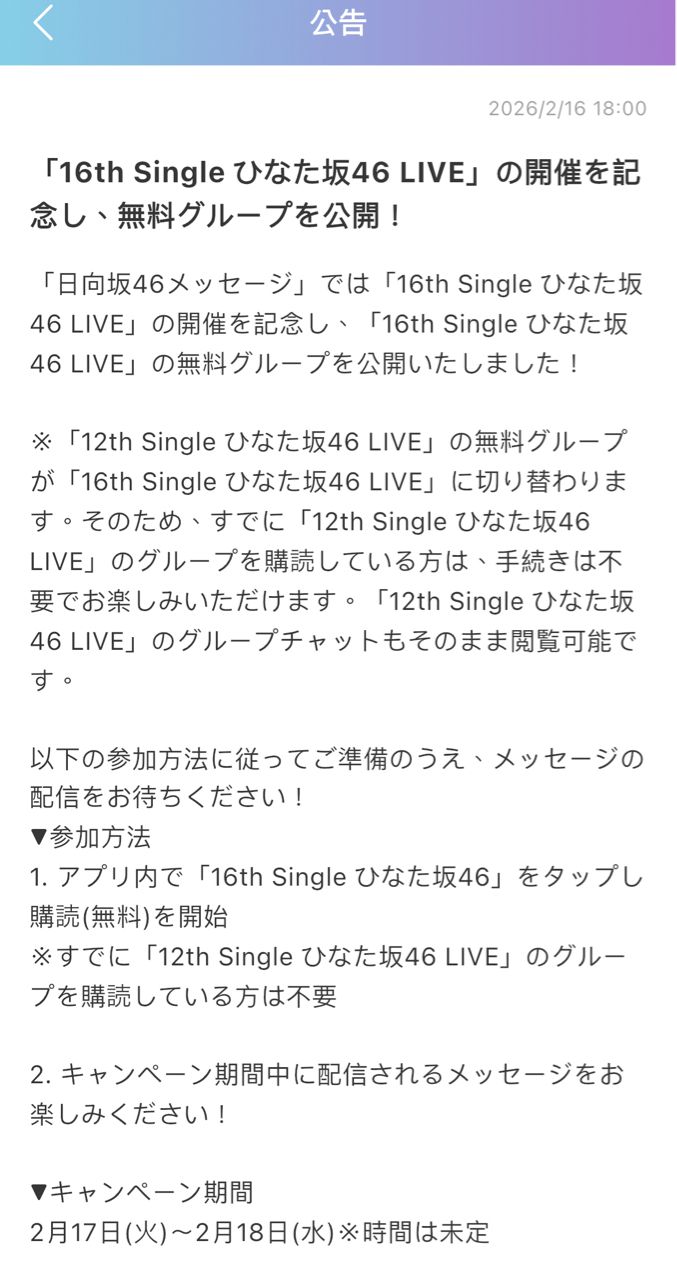Go back from the 公告 announcement page
Screen dimensions: 677x1280
point(42,23)
